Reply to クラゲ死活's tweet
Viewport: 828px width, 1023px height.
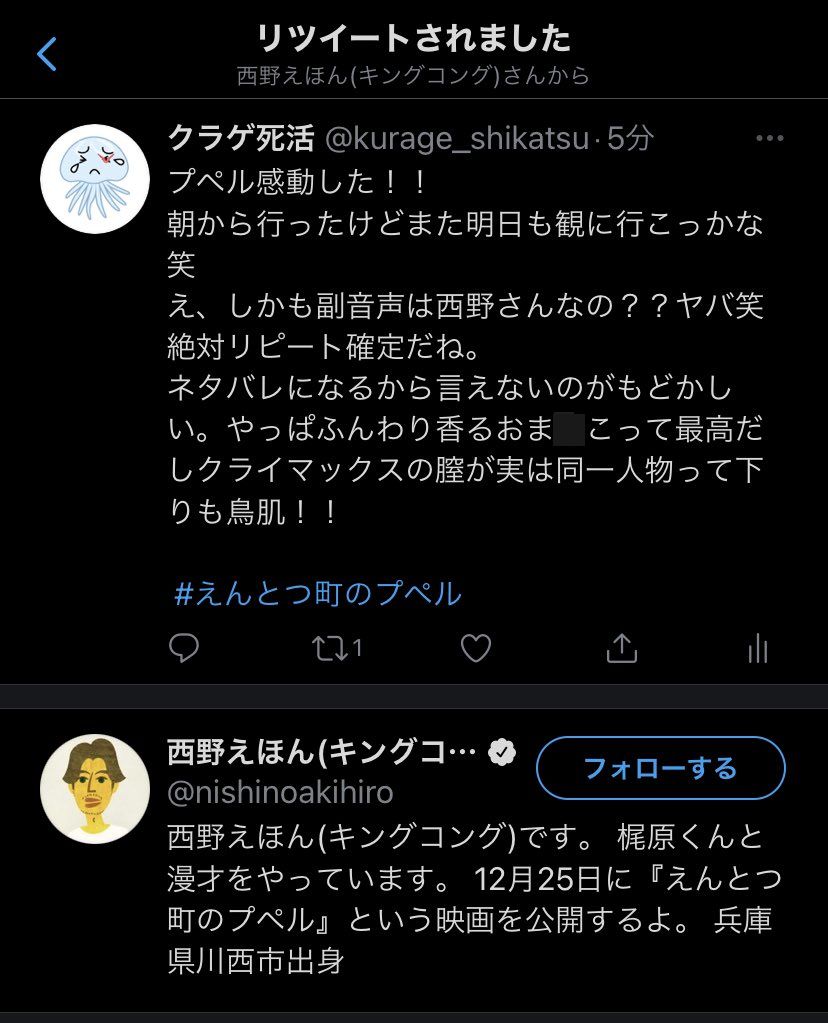point(185,649)
